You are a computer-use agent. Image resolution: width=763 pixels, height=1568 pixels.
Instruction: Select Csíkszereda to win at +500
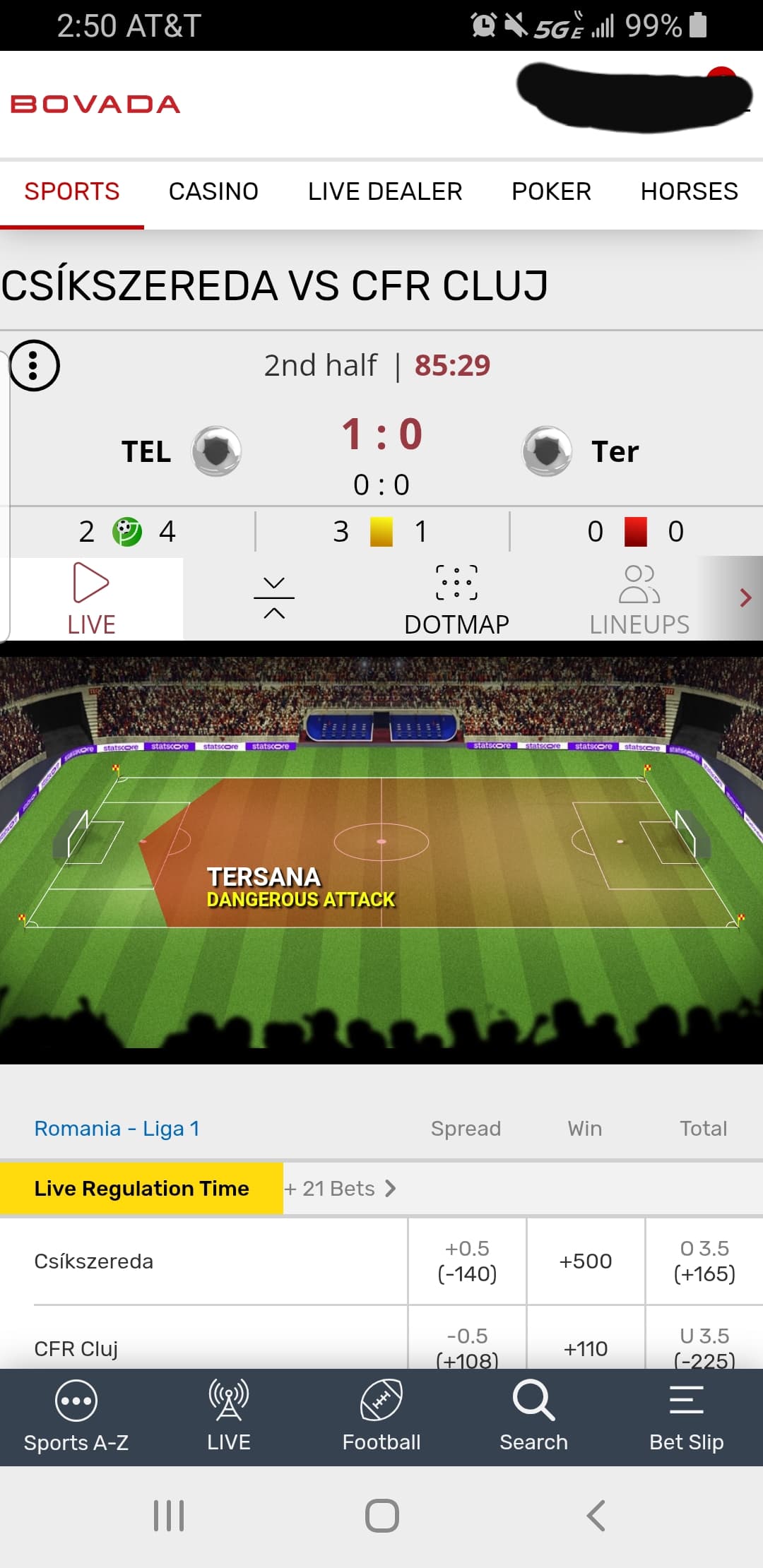[586, 1261]
